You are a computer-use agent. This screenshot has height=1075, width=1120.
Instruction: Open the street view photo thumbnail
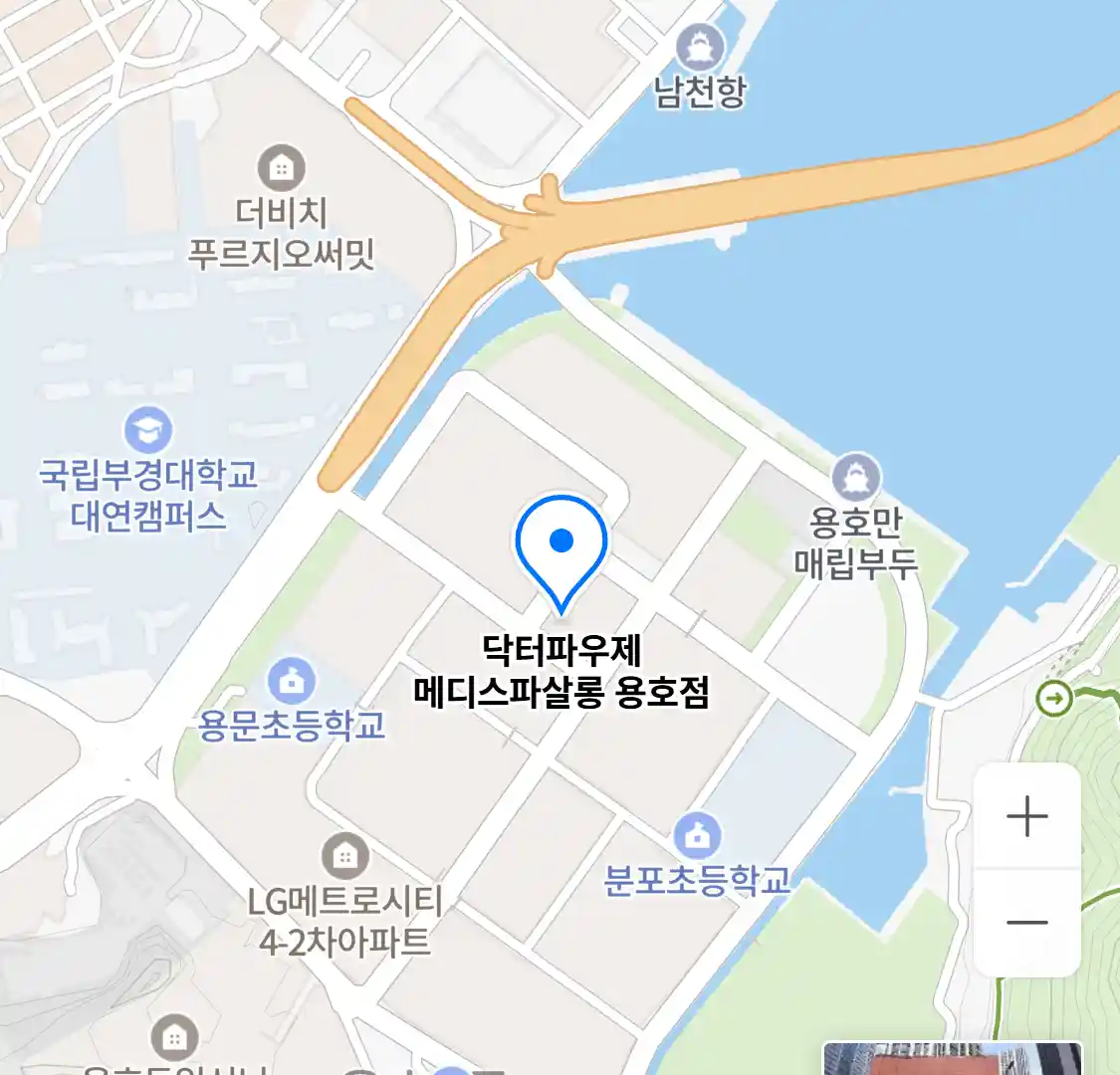point(952,1059)
